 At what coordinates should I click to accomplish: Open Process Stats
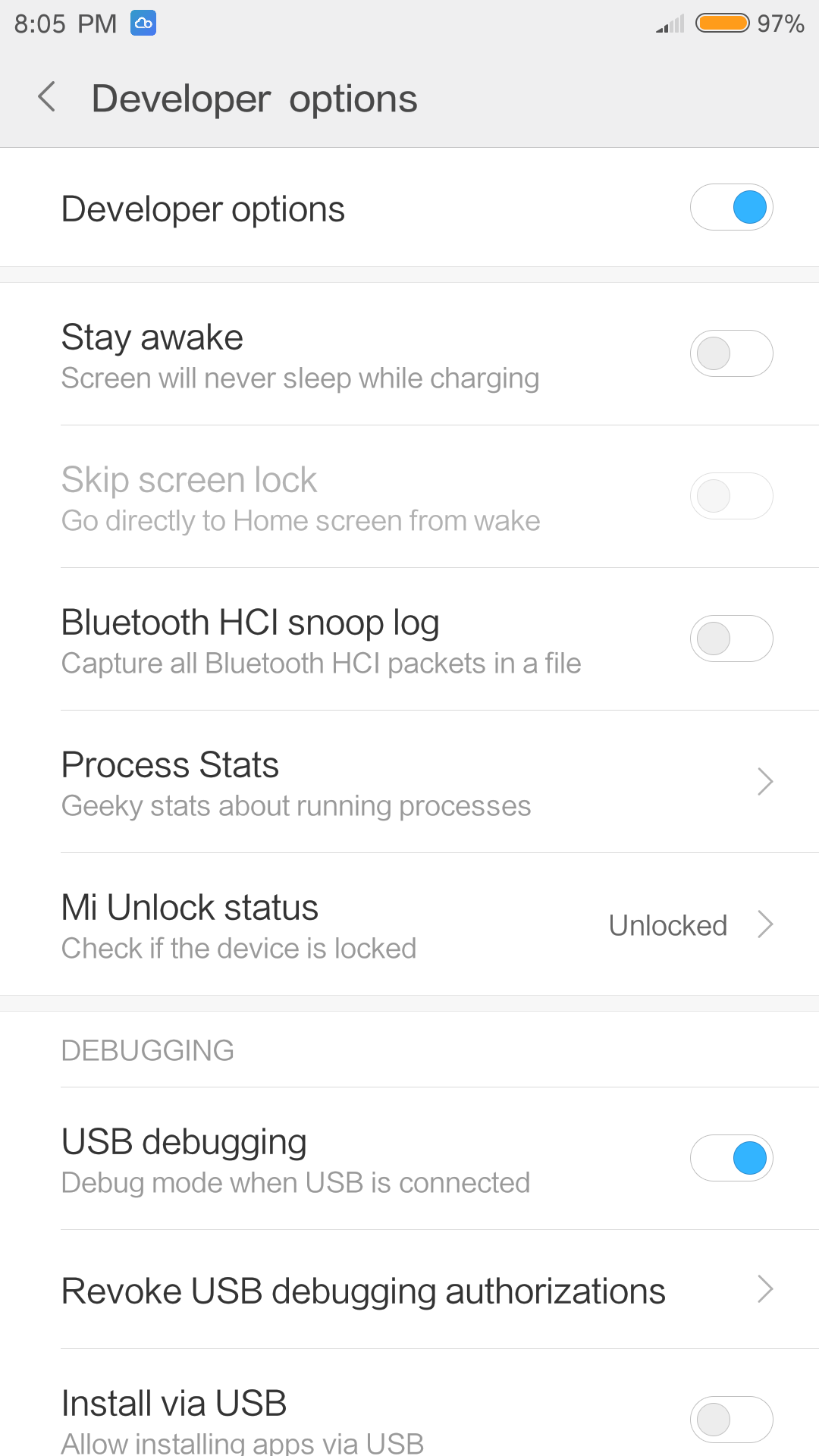409,783
